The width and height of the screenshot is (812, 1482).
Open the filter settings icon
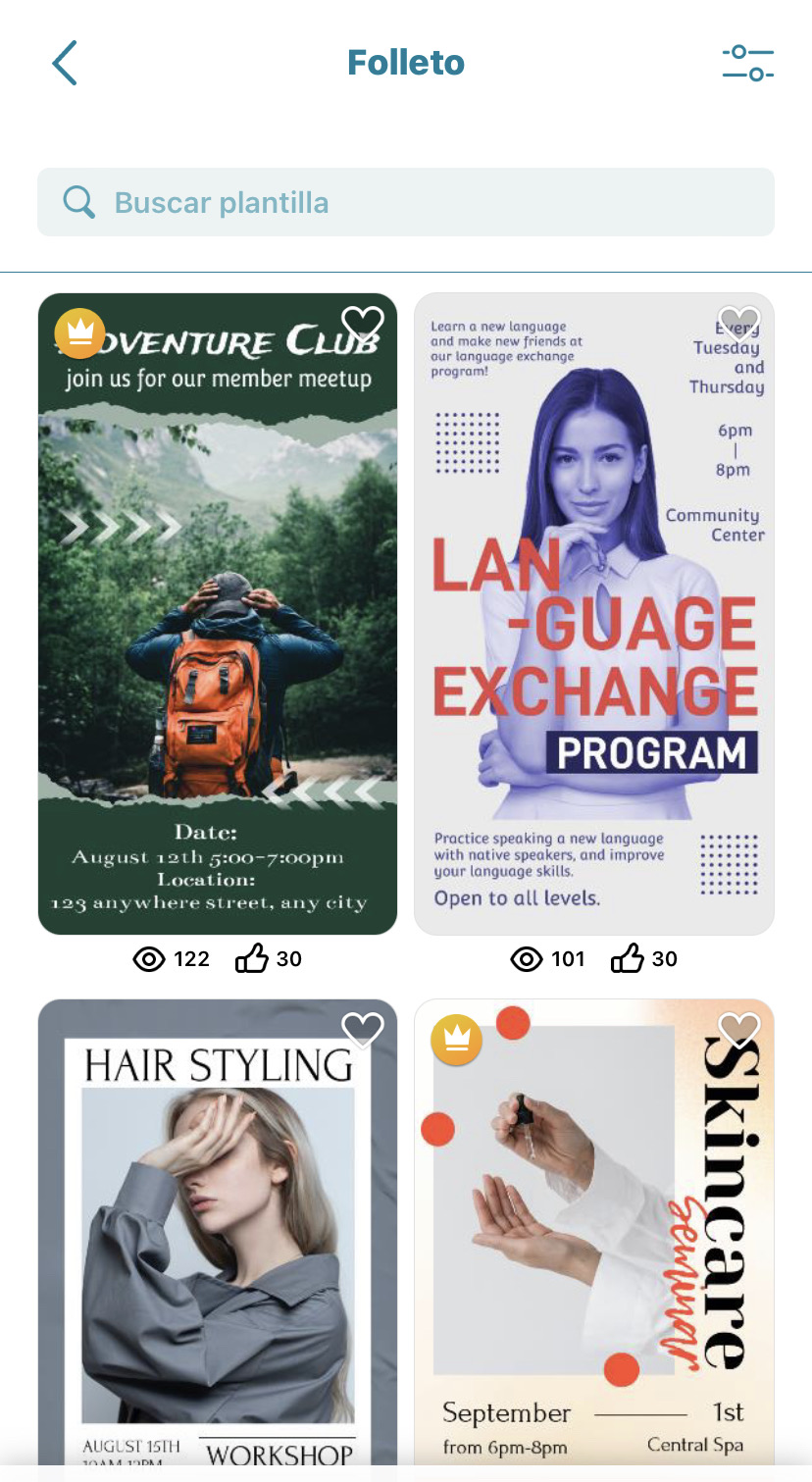click(x=747, y=63)
